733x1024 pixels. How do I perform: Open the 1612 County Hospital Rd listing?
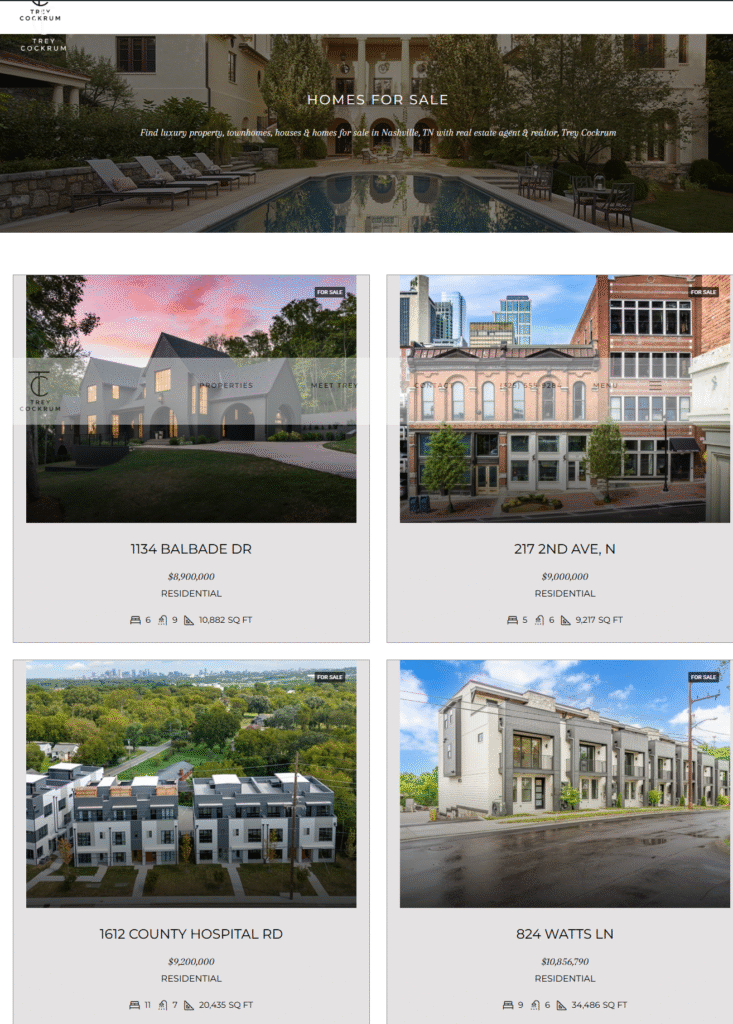[x=191, y=934]
